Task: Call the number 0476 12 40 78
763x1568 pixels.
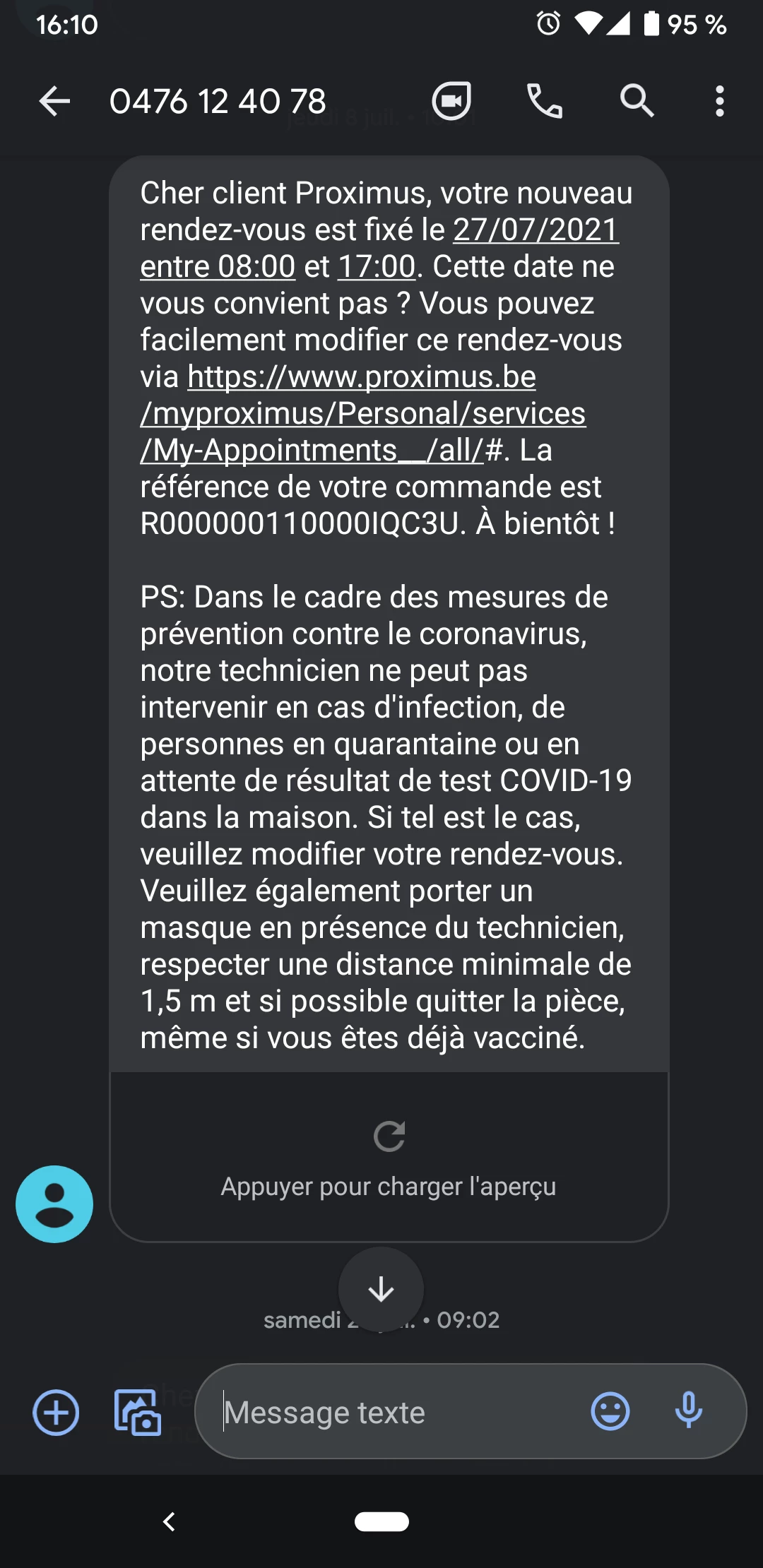Action: click(545, 102)
